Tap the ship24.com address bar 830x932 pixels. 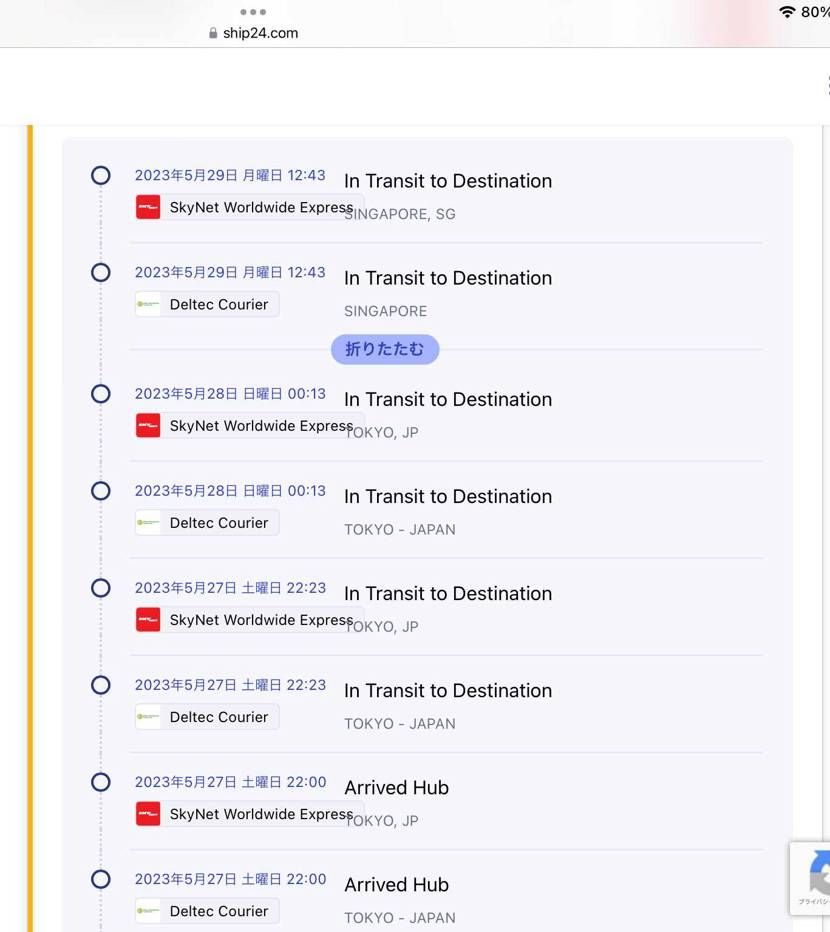254,33
